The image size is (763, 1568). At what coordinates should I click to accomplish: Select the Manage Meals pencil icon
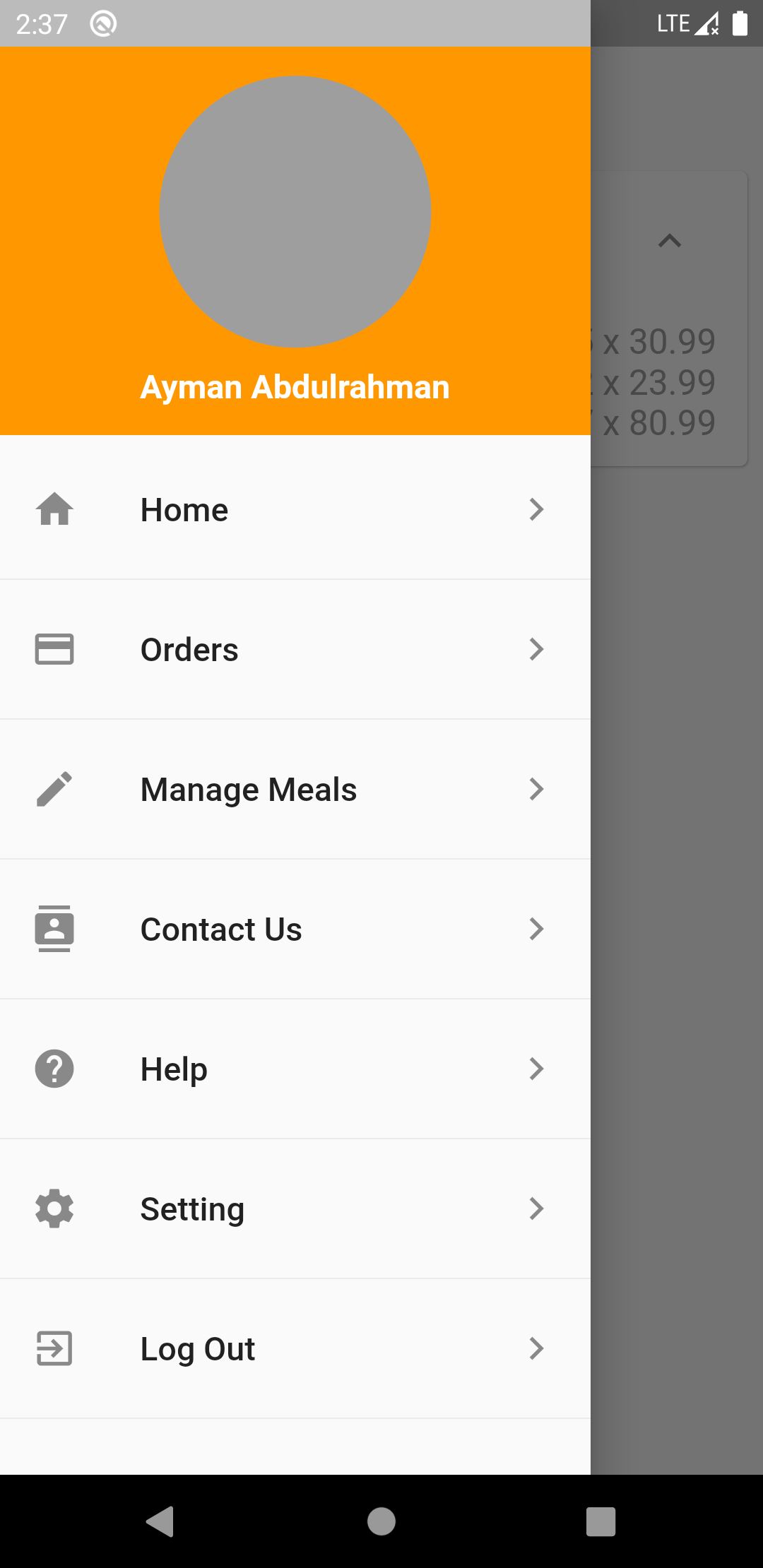click(x=54, y=789)
